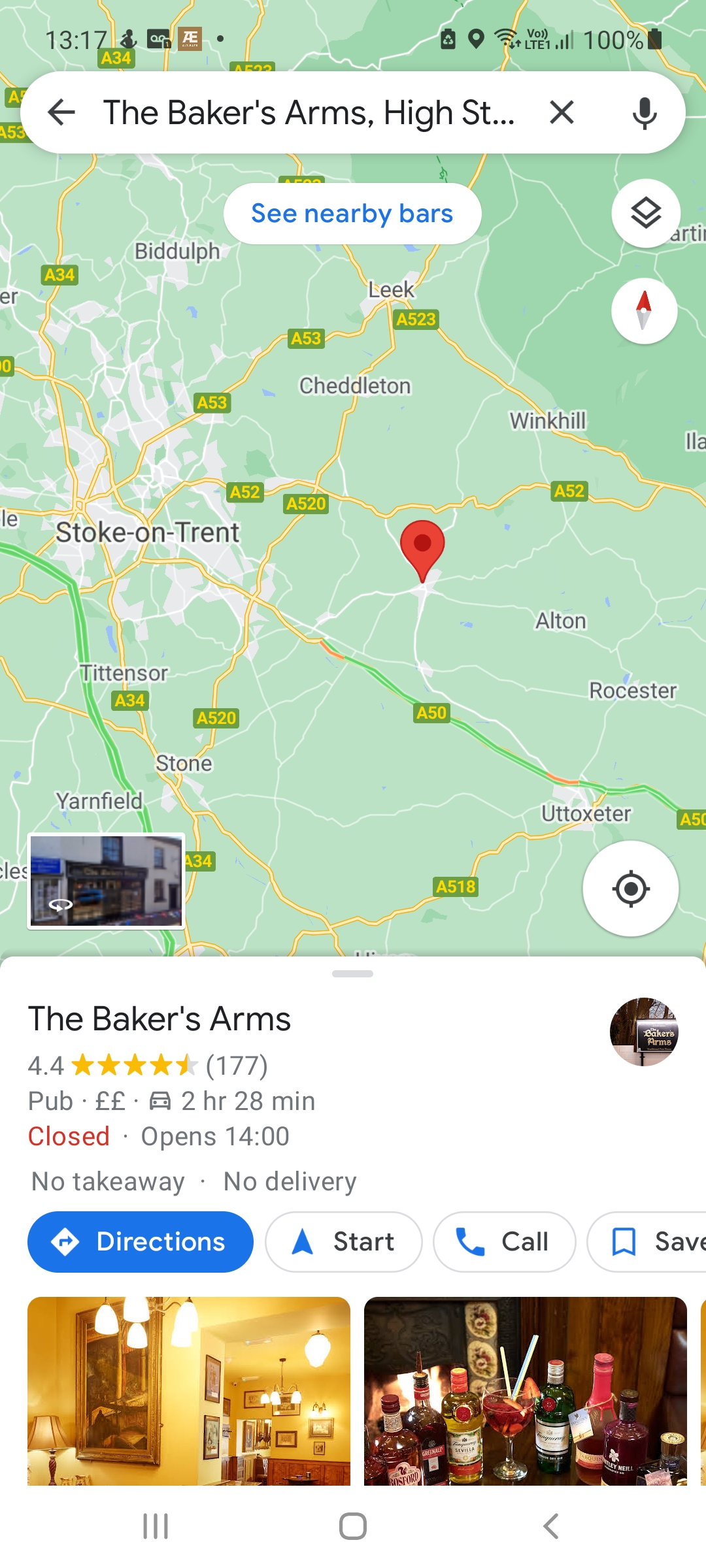This screenshot has width=706, height=1568.
Task: Get Directions to The Baker's Arms
Action: pos(140,1241)
